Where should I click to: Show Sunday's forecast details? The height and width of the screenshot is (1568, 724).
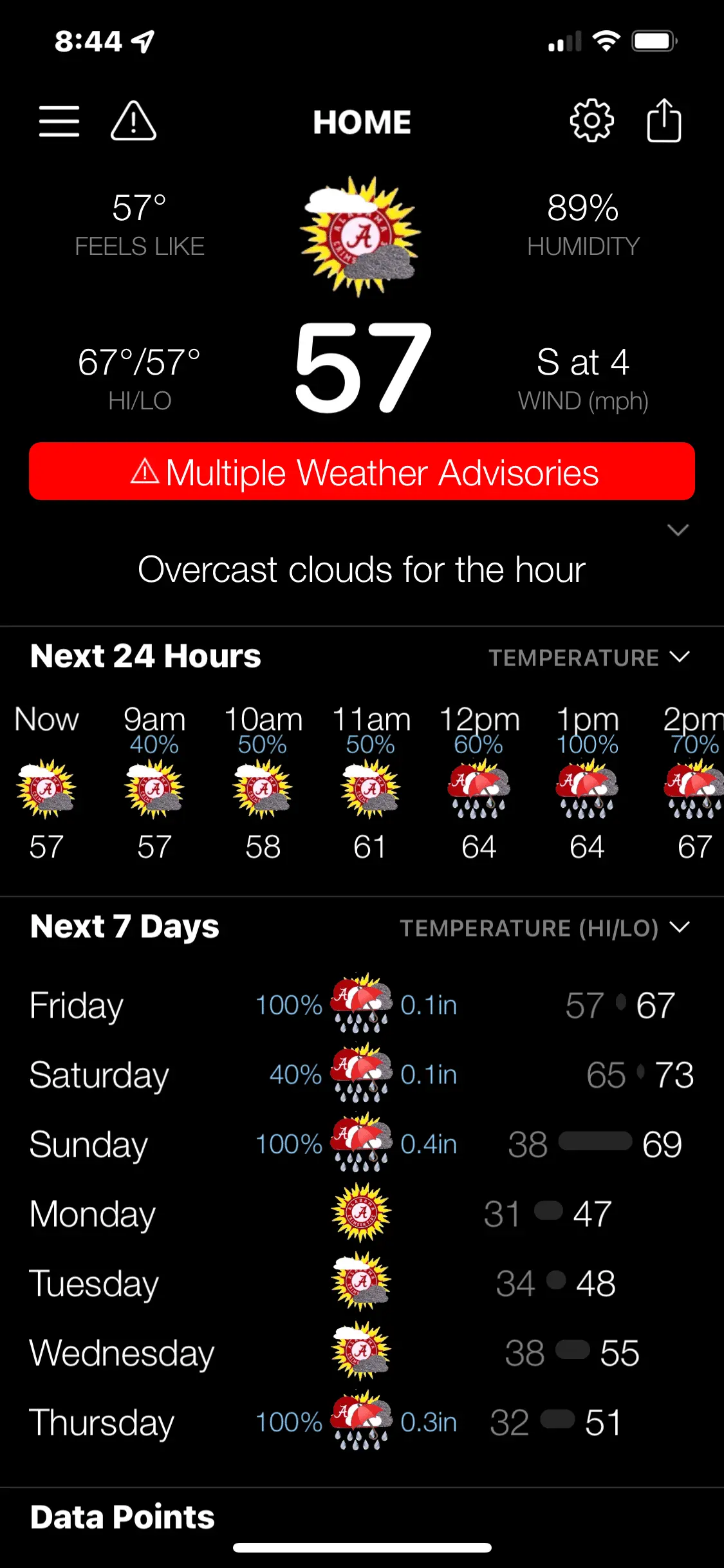[x=362, y=1144]
